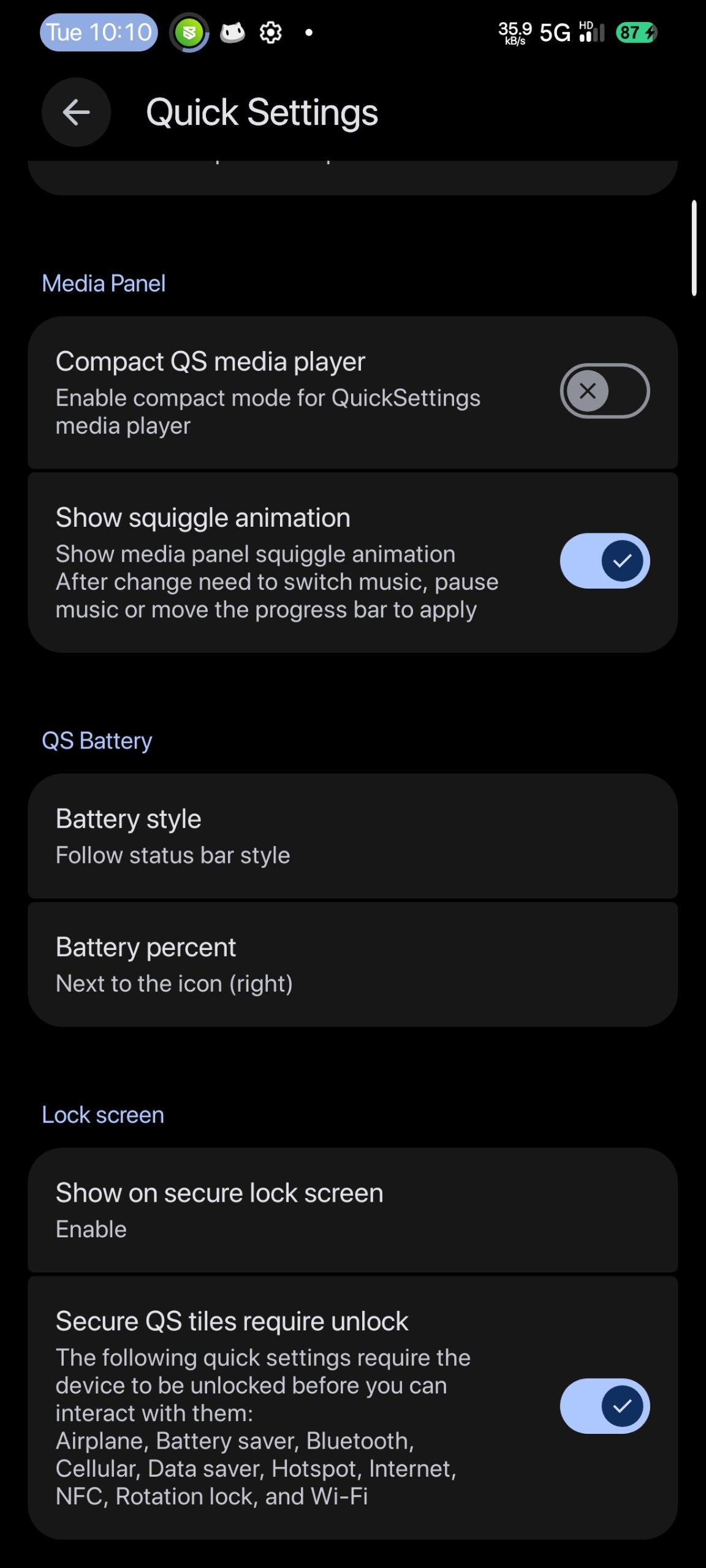Turn off Show squiggle animation
The height and width of the screenshot is (1568, 706).
[x=604, y=560]
